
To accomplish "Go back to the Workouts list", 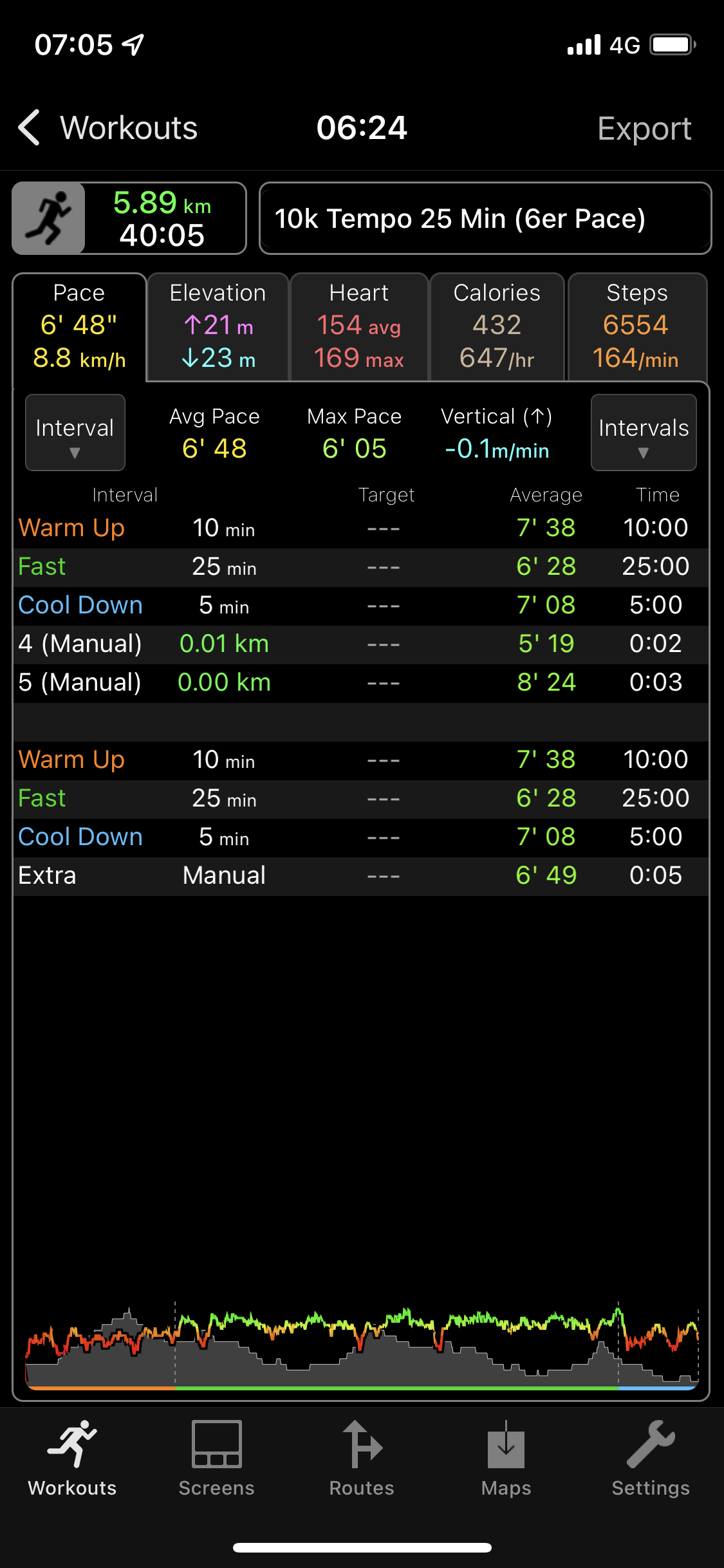I will [107, 128].
